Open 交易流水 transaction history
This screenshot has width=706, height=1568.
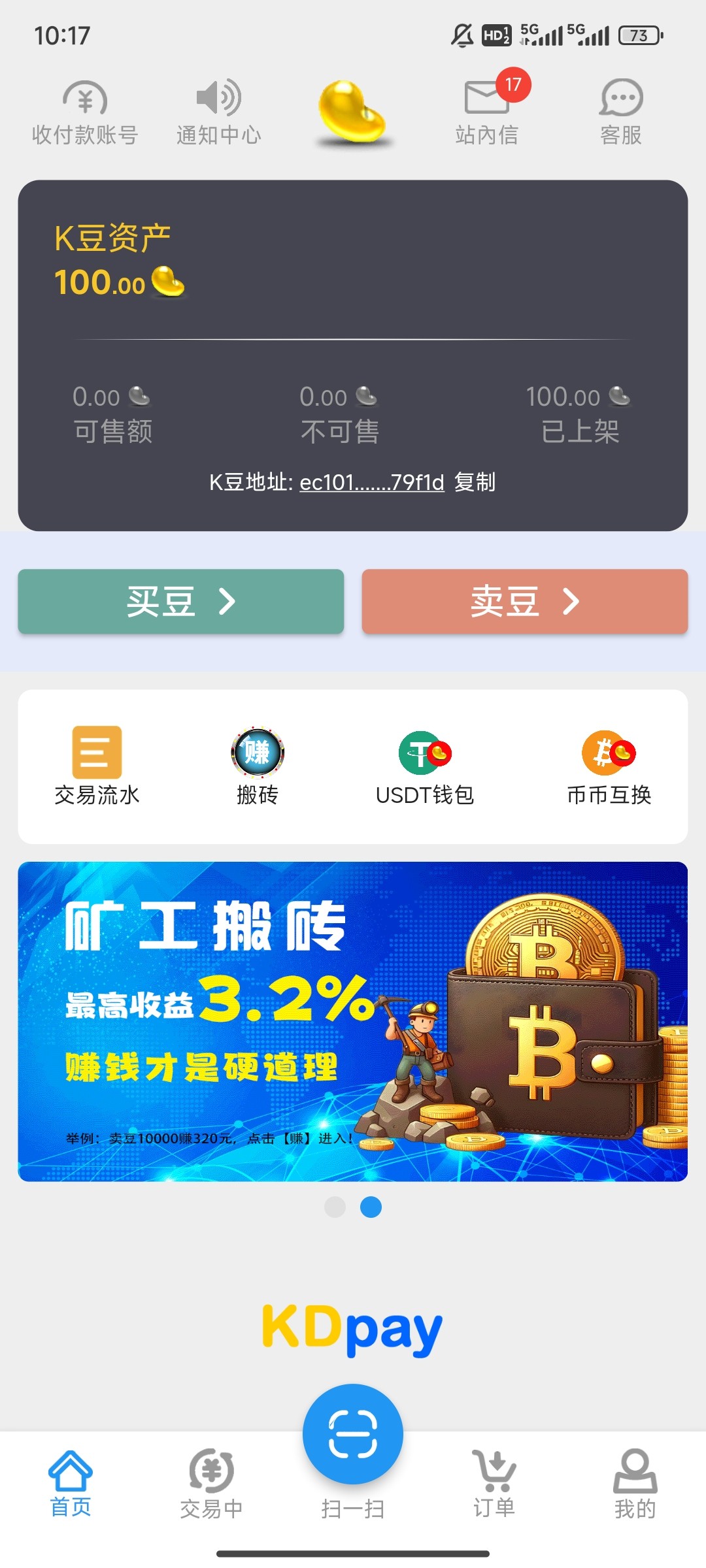[x=97, y=766]
